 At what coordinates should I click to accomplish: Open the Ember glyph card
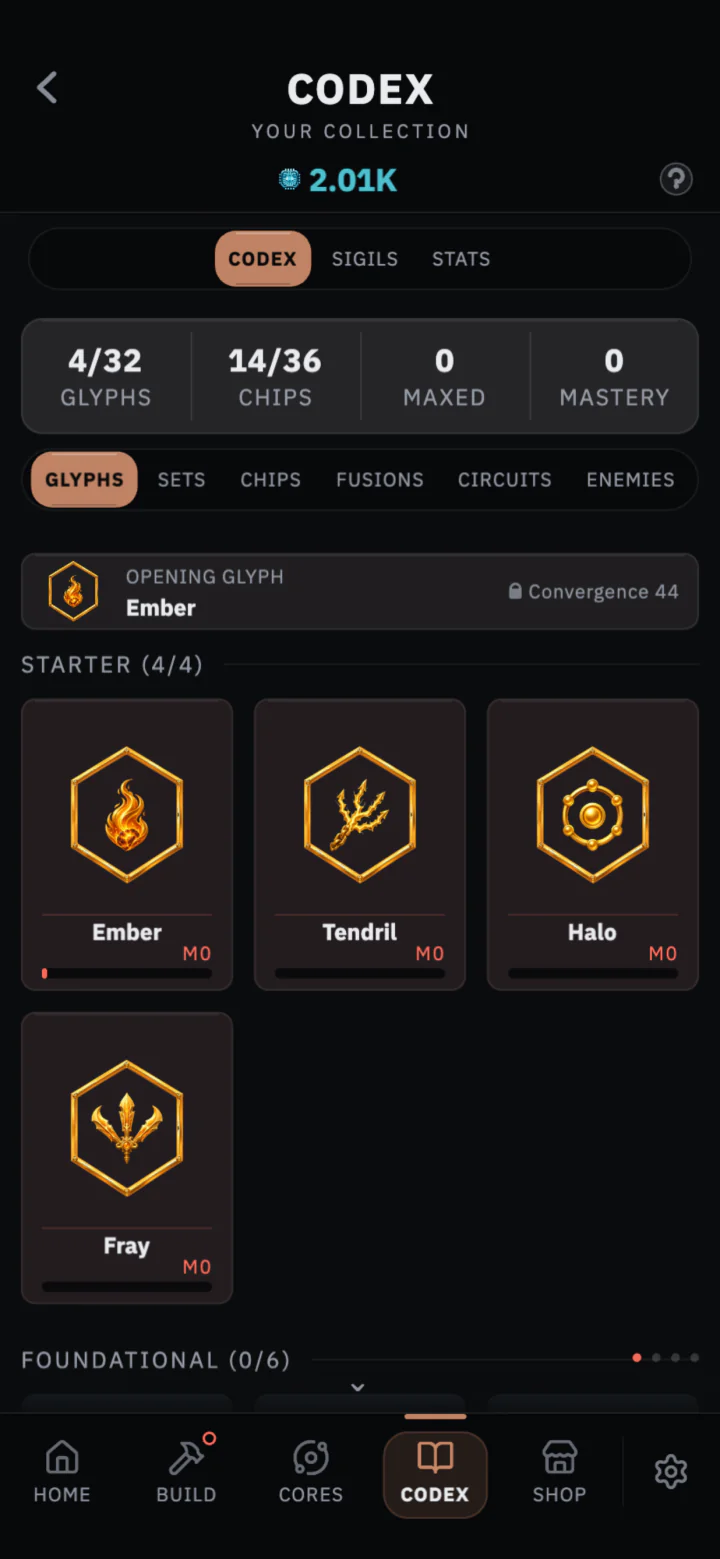(127, 845)
